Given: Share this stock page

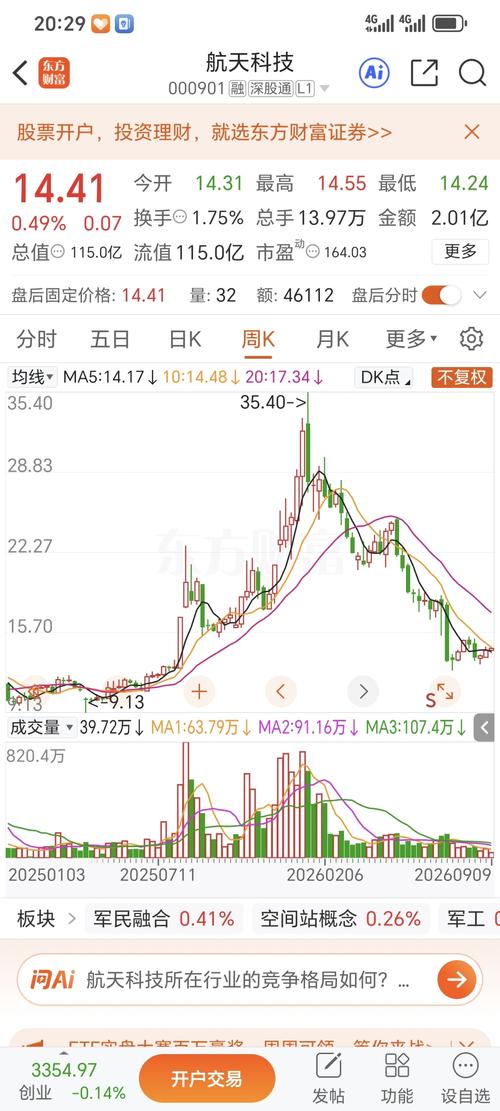Looking at the screenshot, I should coord(424,73).
